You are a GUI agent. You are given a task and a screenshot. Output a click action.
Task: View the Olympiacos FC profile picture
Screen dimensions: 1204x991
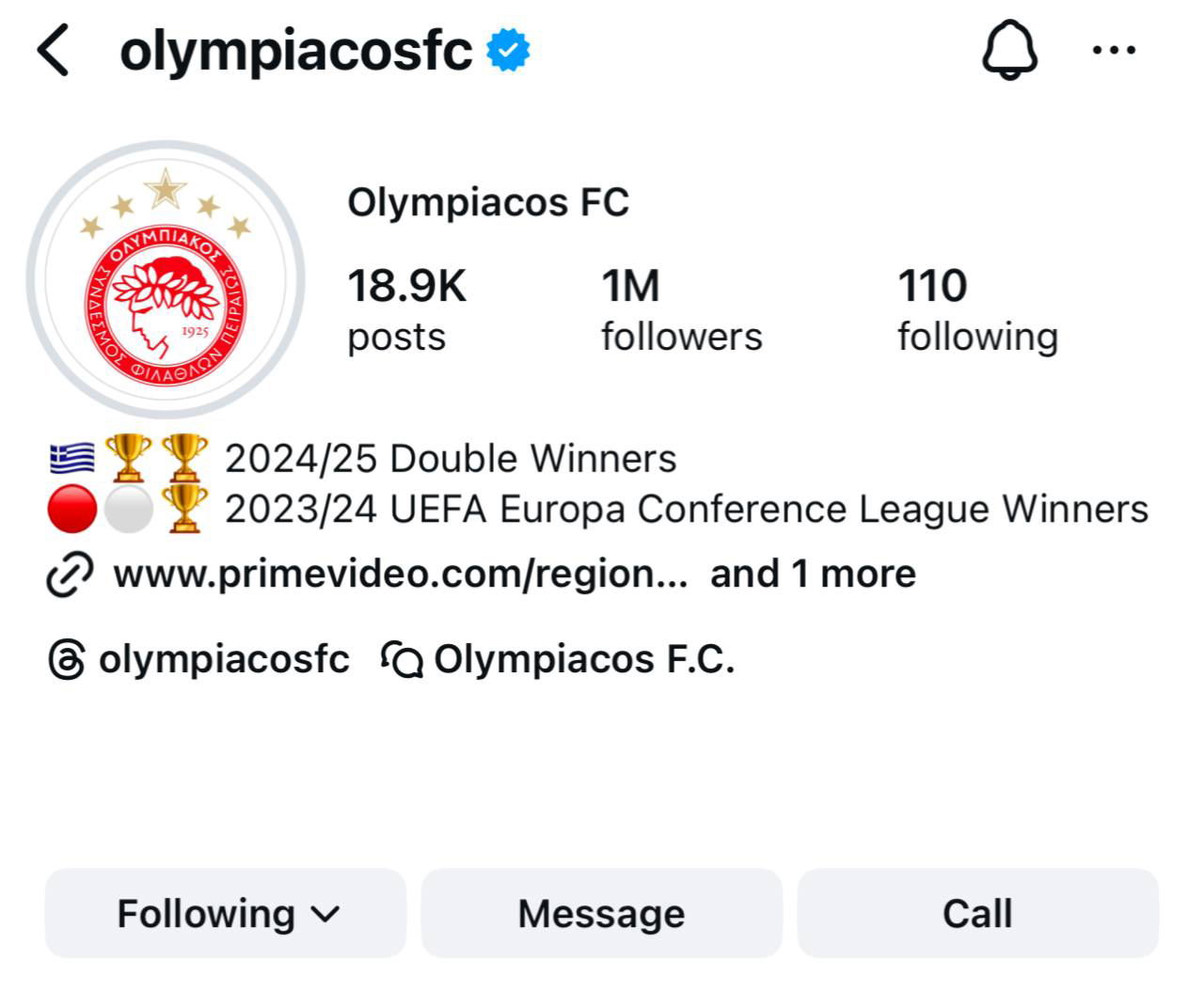[166, 280]
